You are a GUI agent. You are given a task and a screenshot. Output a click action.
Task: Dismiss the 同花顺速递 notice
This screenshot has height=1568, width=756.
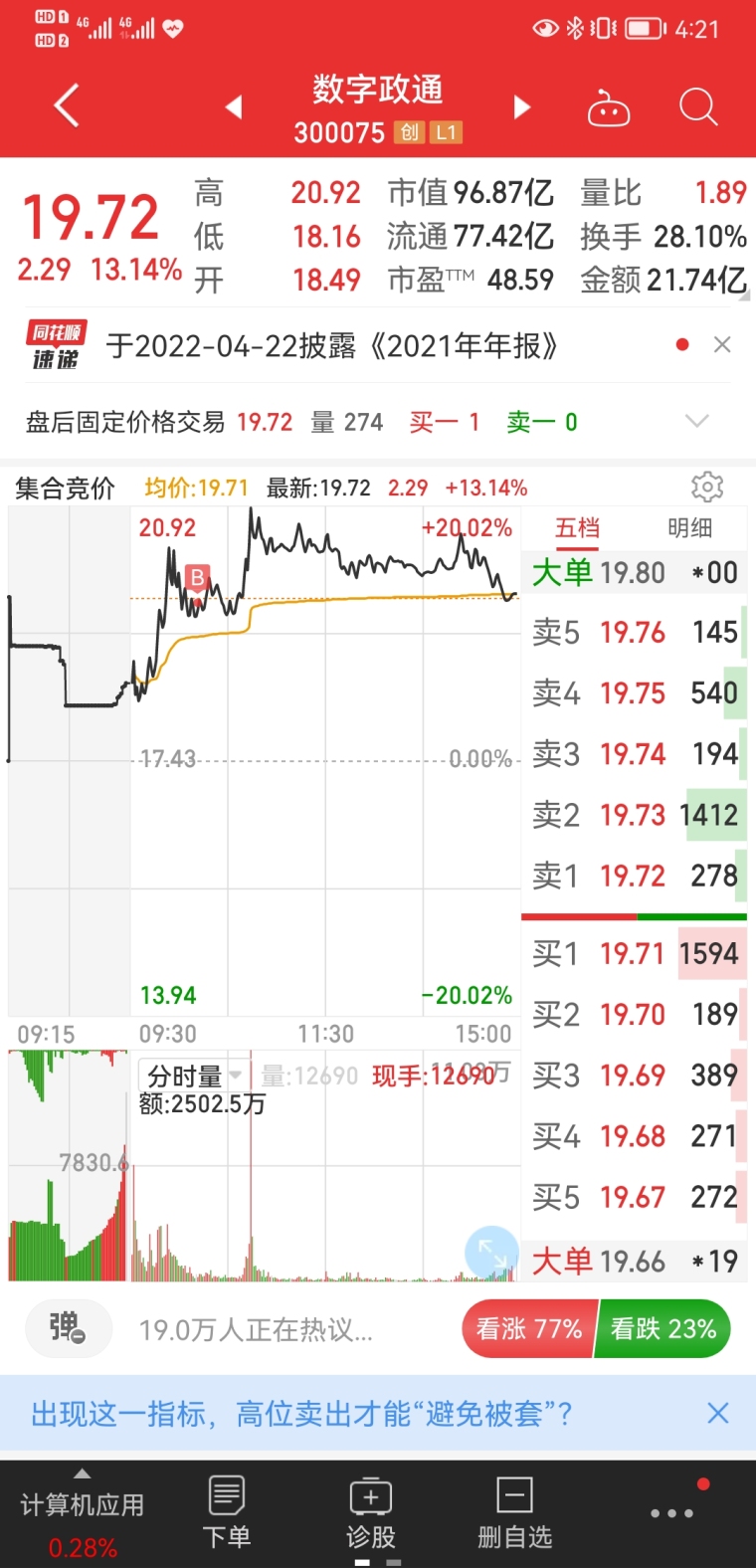point(722,344)
